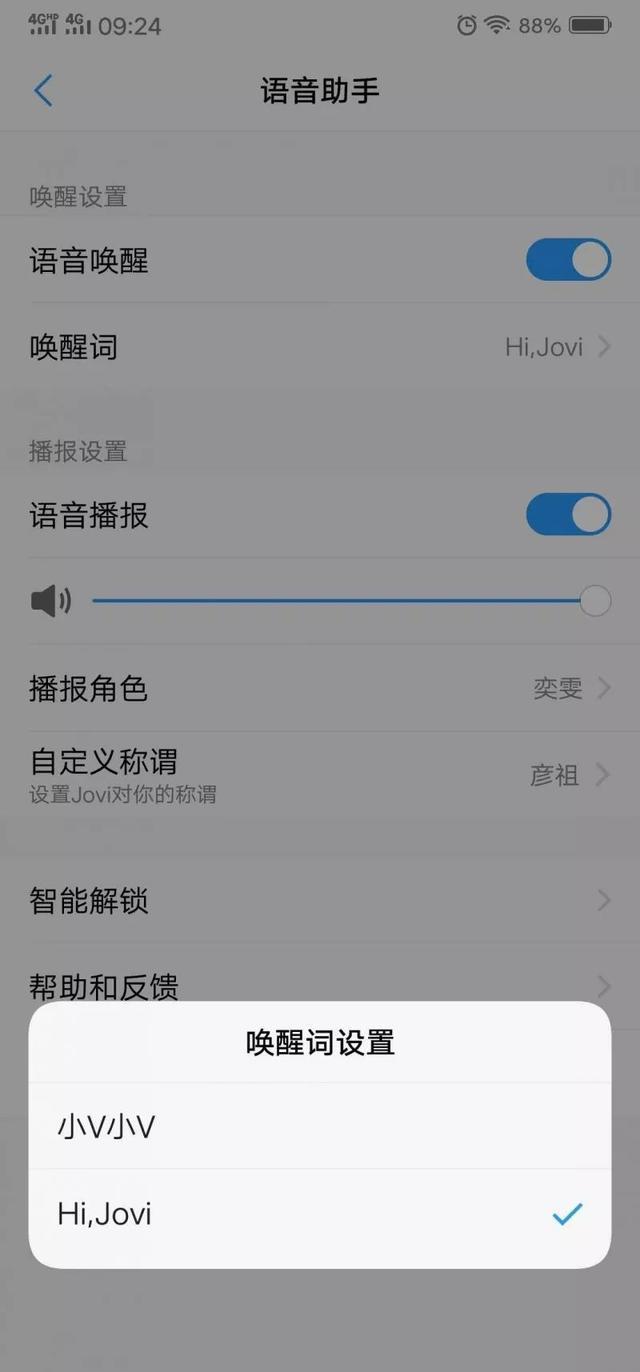Select the 小V小V wake word option
The image size is (640, 1372).
319,1127
